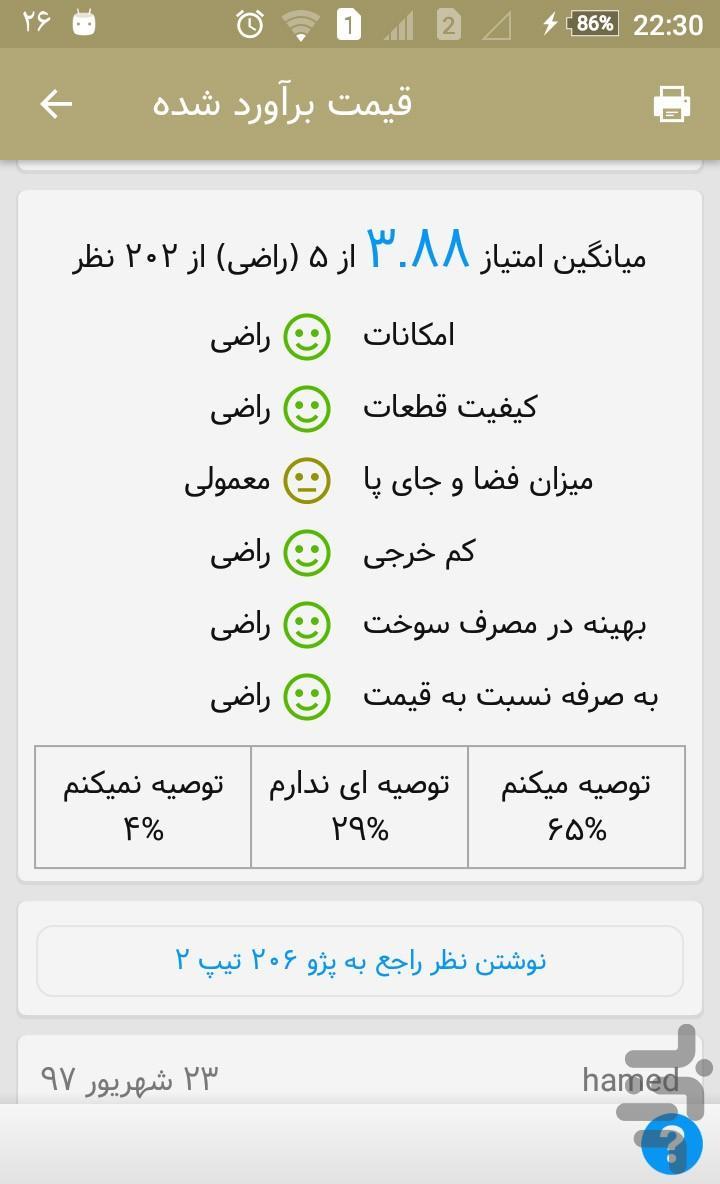
Task: Print the estimated price report
Action: (x=671, y=104)
